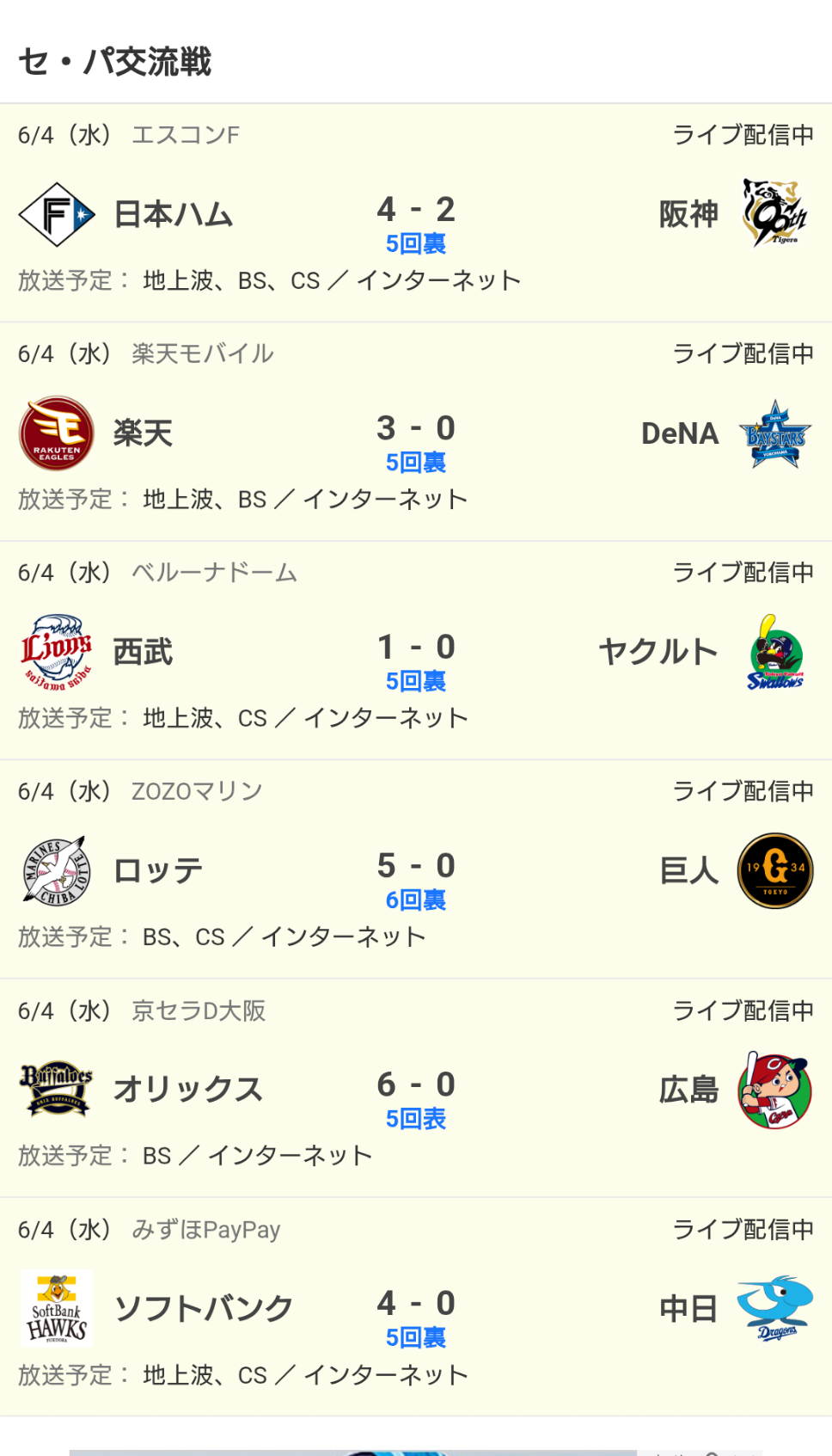Screen dimensions: 832x1456
Task: View the 西武 vs ヤクルト live game
Action: [x=416, y=650]
